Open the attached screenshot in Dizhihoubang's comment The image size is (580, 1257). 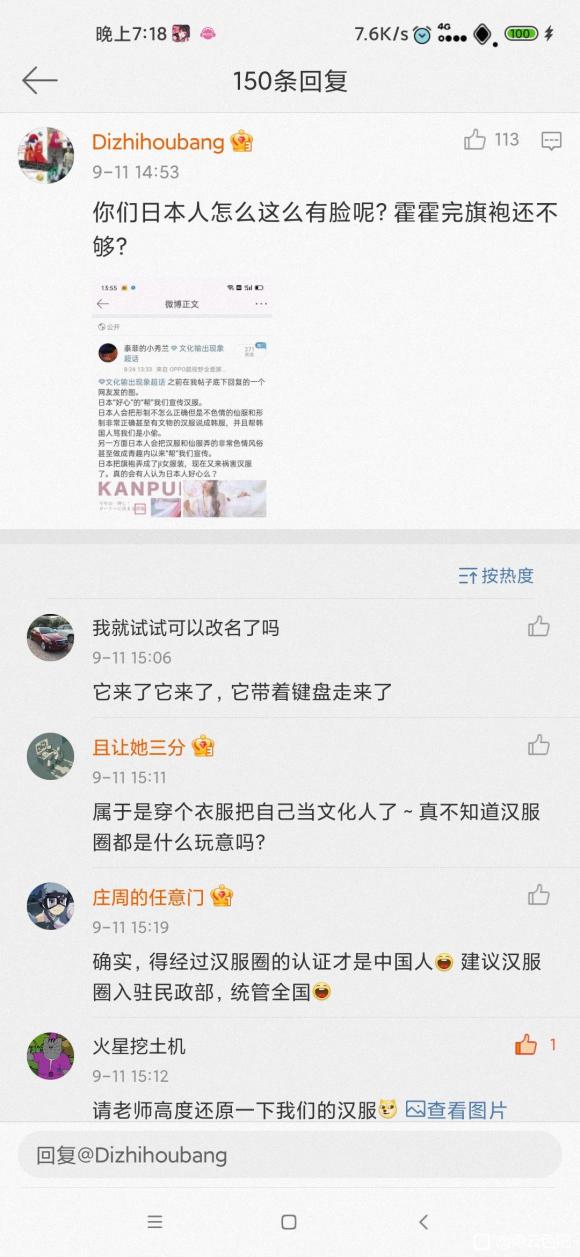tap(182, 398)
